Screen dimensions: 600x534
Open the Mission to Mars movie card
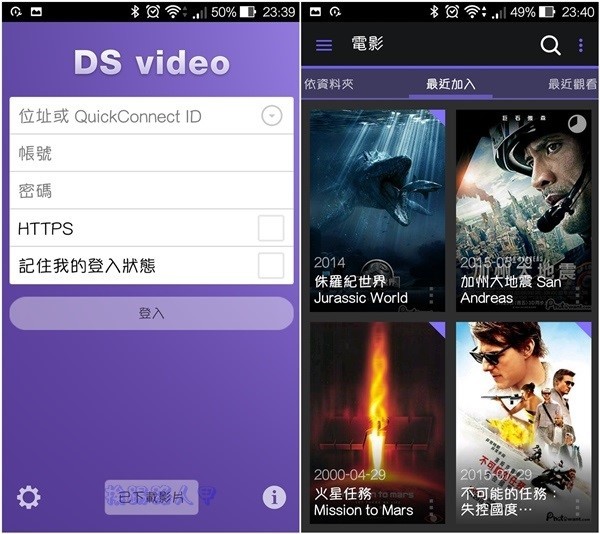[x=377, y=422]
